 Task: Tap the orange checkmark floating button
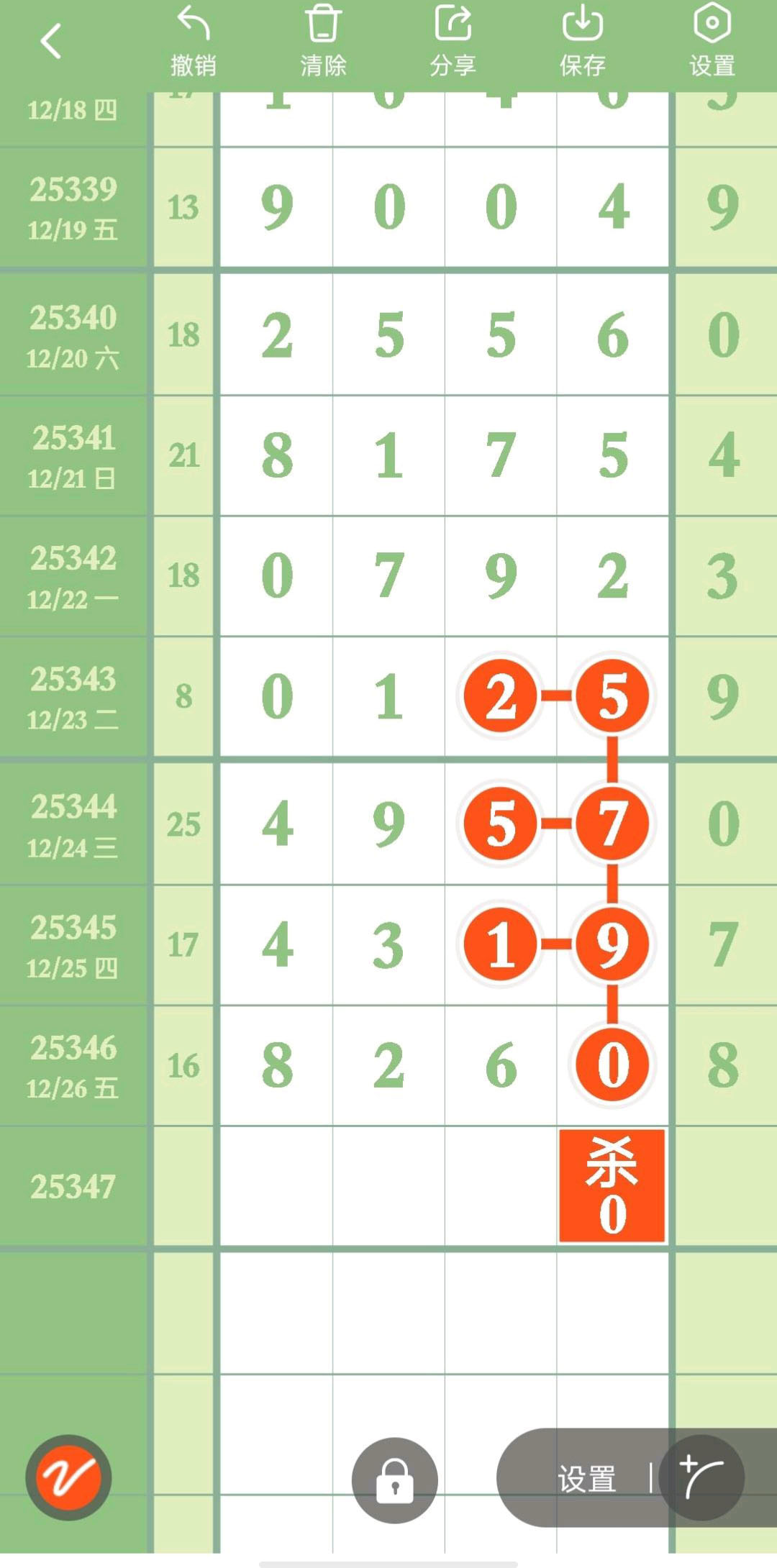point(68,1477)
